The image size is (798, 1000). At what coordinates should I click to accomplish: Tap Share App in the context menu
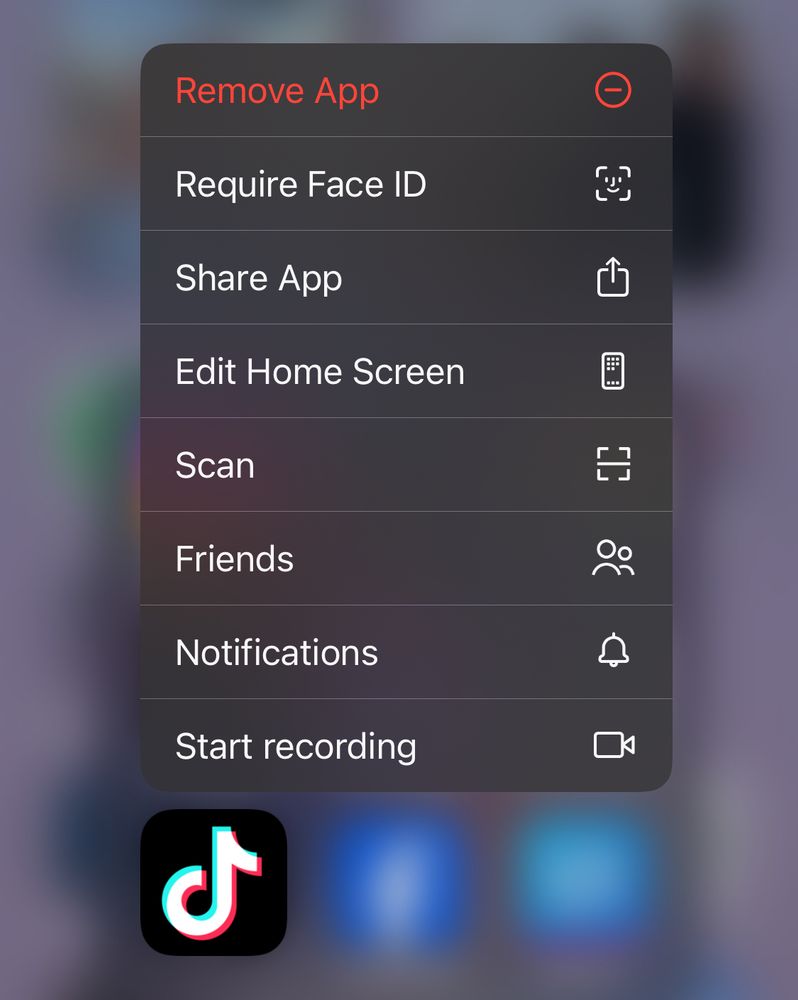(404, 278)
